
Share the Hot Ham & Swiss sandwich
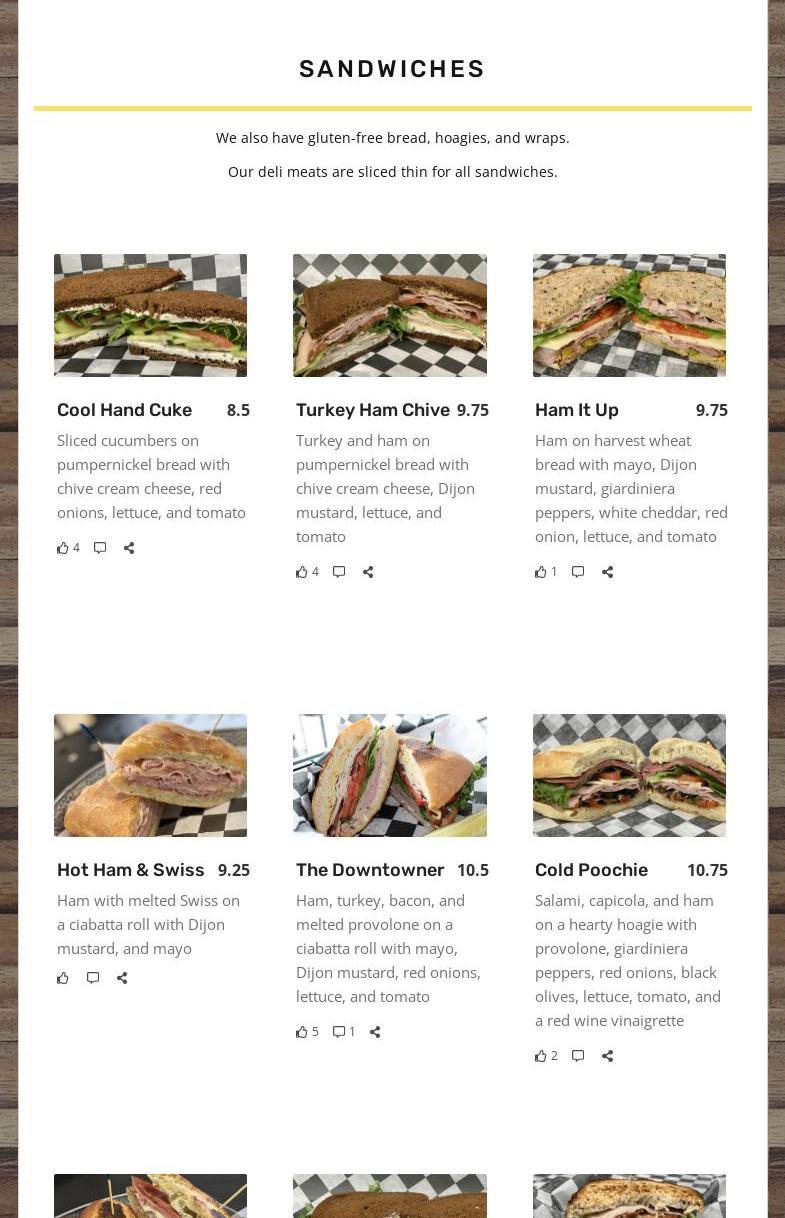click(x=122, y=978)
